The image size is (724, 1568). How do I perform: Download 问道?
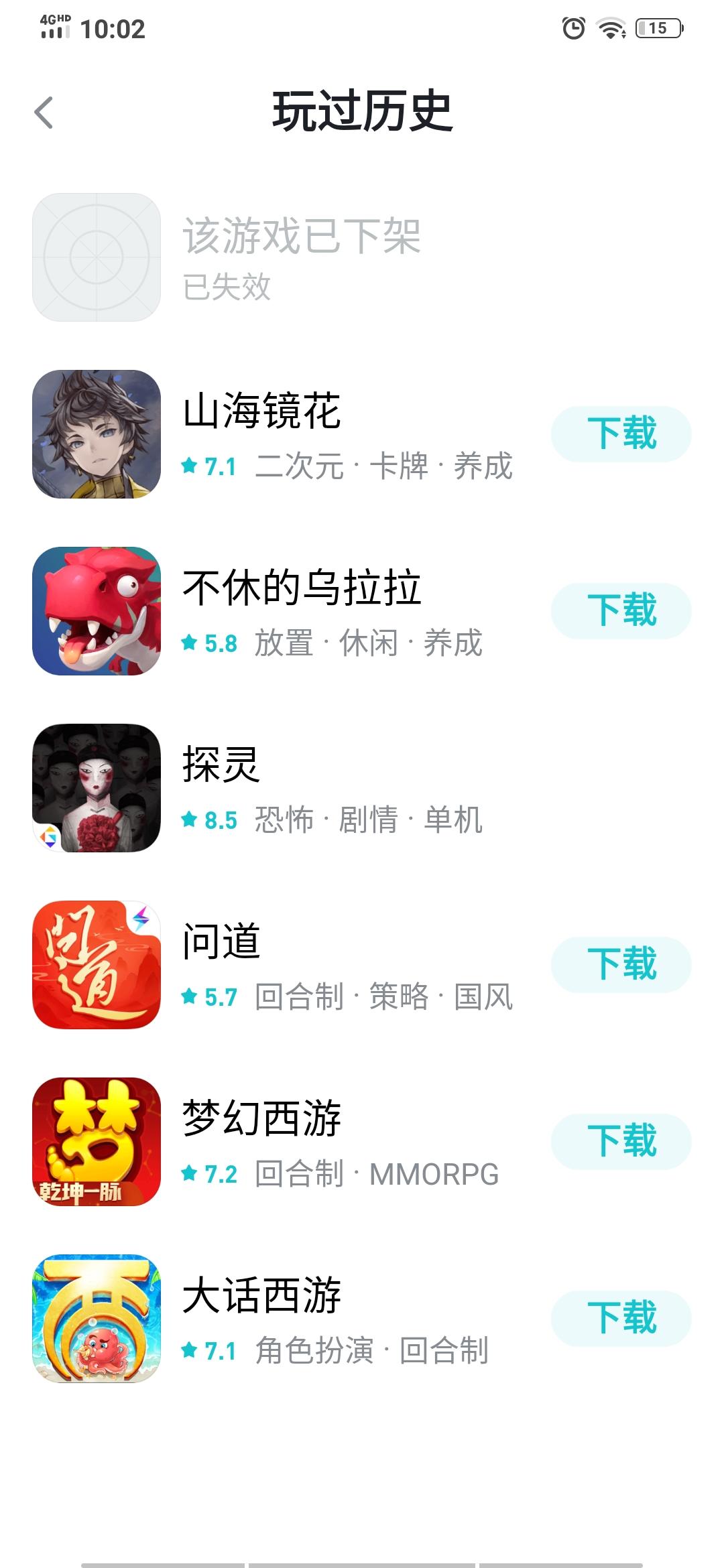(621, 964)
